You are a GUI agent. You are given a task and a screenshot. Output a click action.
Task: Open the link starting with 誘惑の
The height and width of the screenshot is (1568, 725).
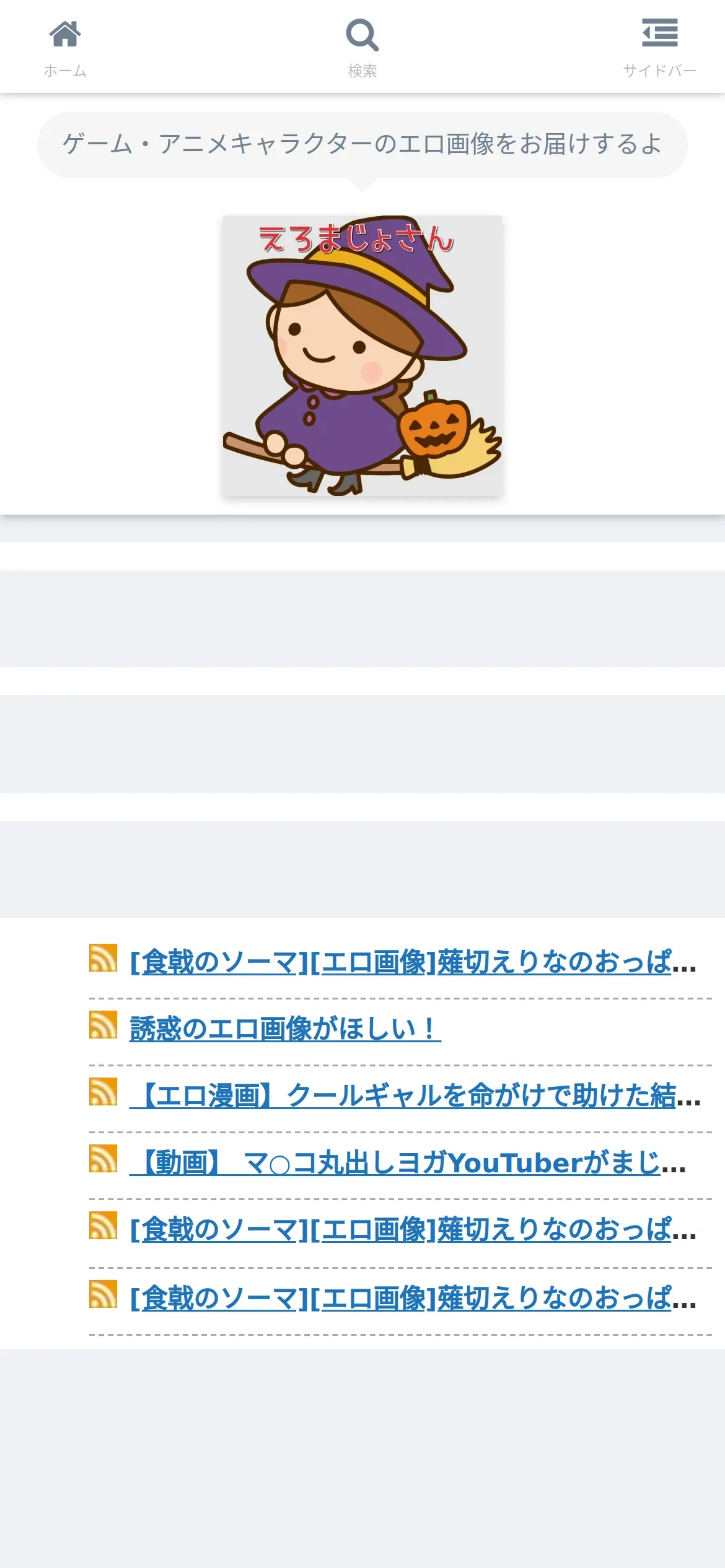pyautogui.click(x=285, y=1029)
